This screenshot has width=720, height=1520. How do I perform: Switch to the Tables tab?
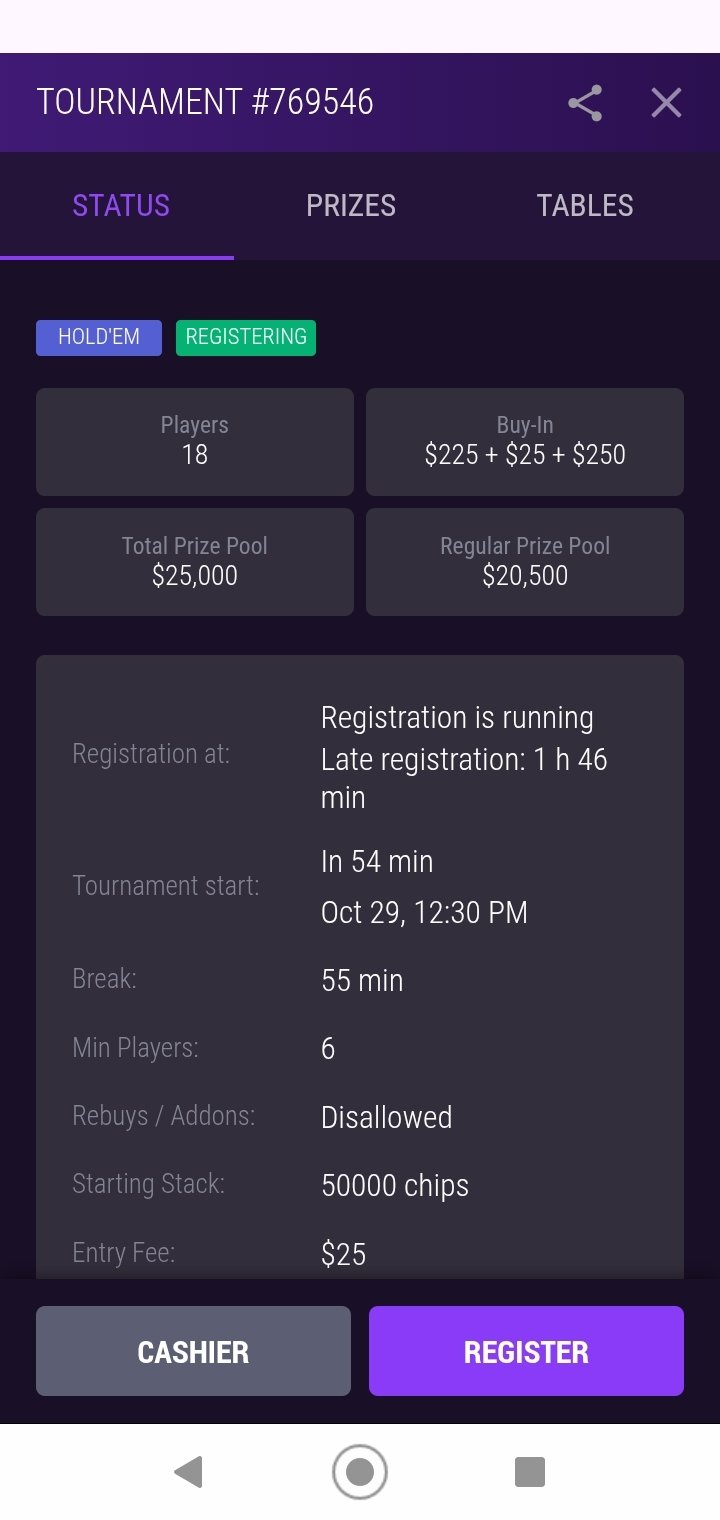click(x=585, y=206)
